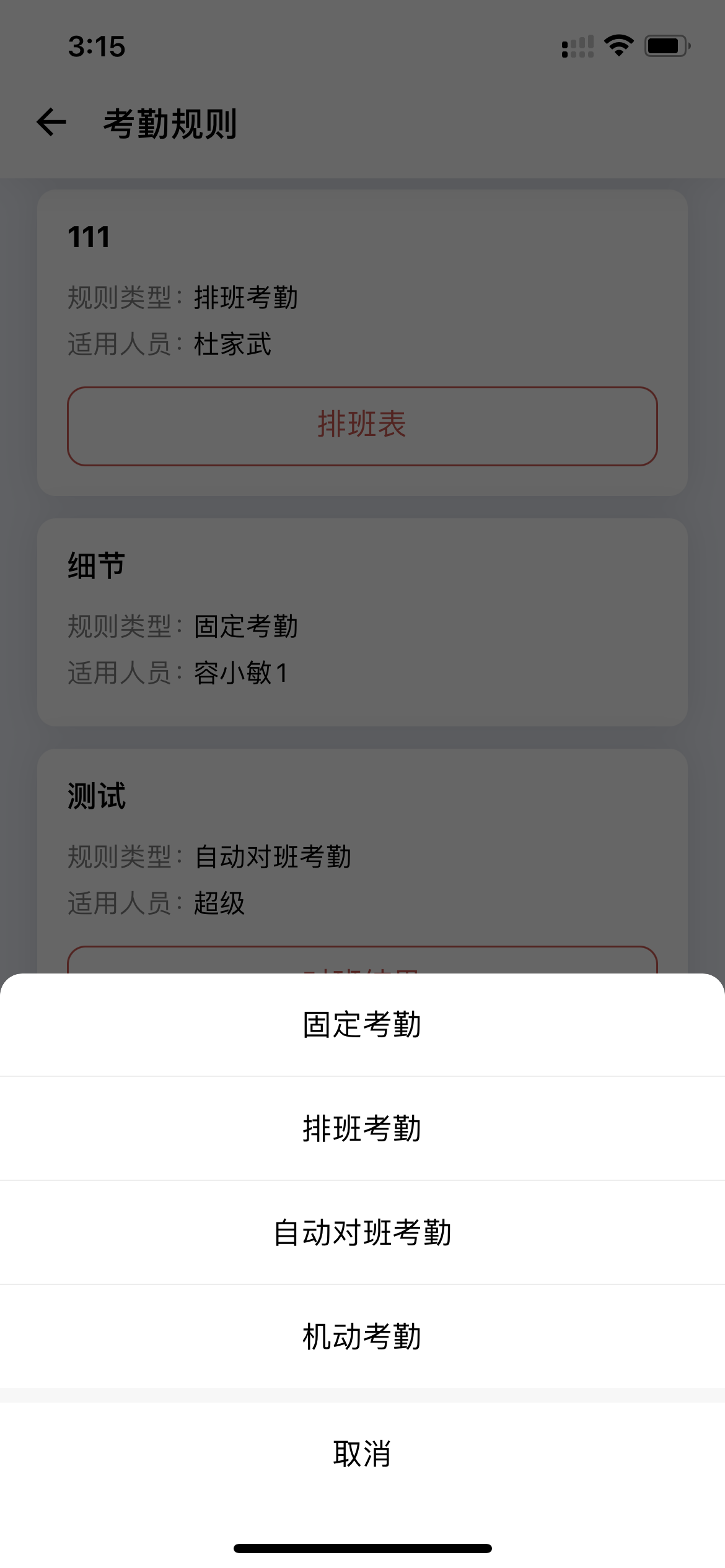Select 排班考勤 from the action sheet
The width and height of the screenshot is (725, 1568).
[362, 1128]
